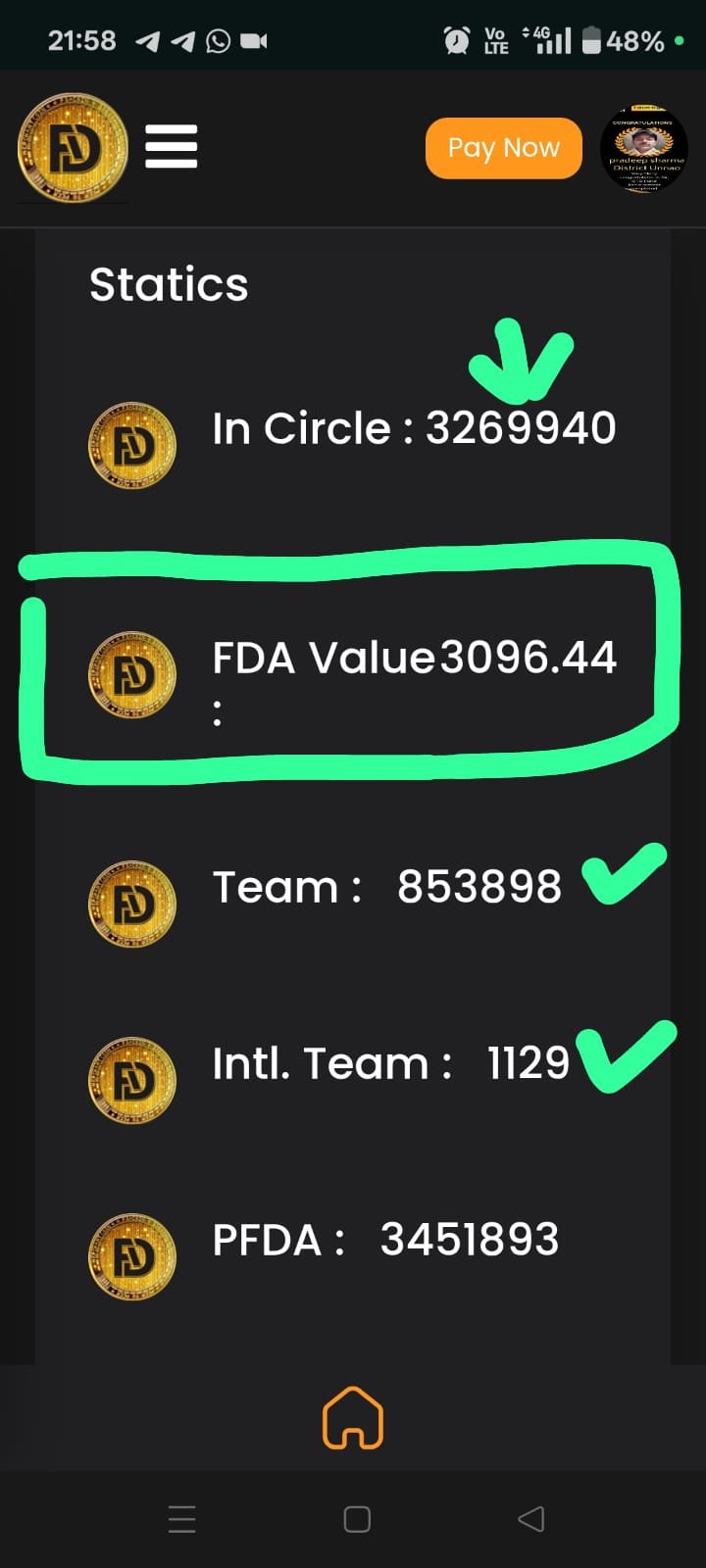Go to the home tab icon
The width and height of the screenshot is (706, 1568).
[353, 1417]
